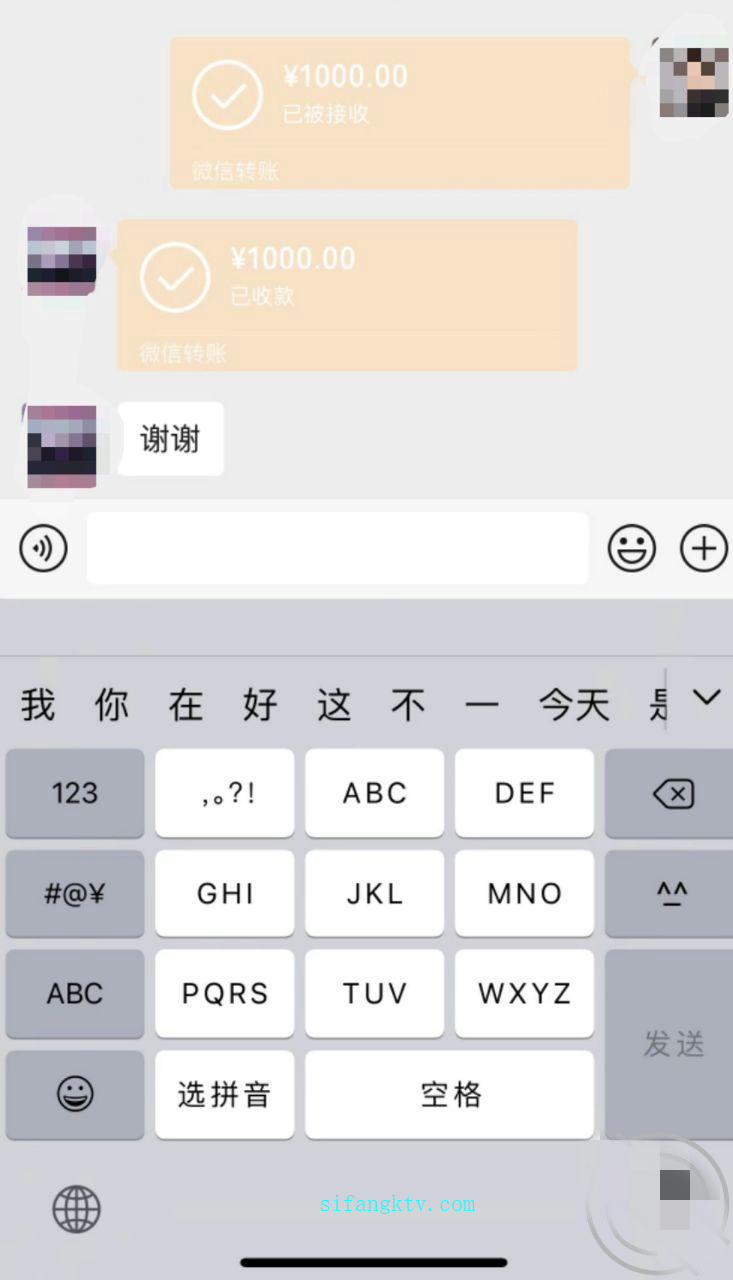Tap the 空格 space key

click(450, 1094)
